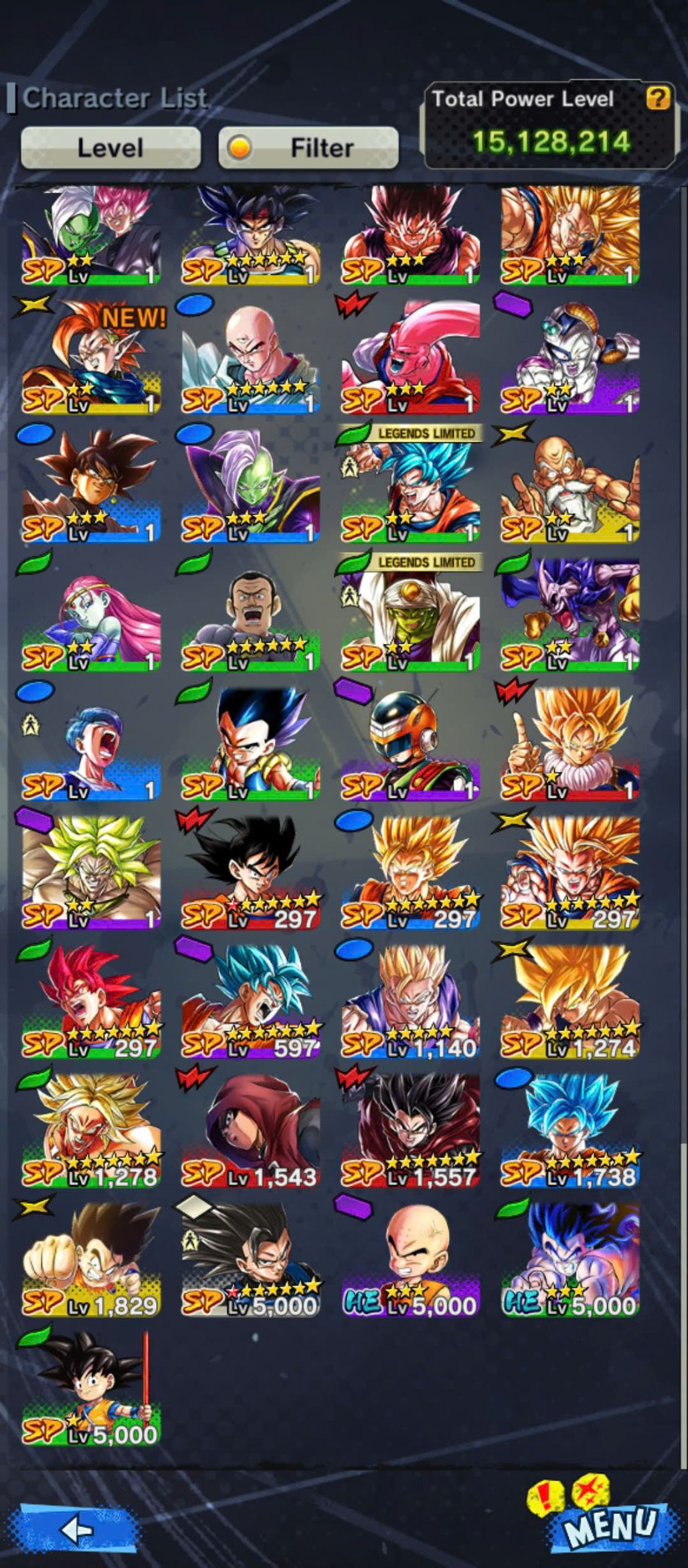The height and width of the screenshot is (1568, 688).
Task: Open the level 1,278 character card
Action: point(92,1131)
